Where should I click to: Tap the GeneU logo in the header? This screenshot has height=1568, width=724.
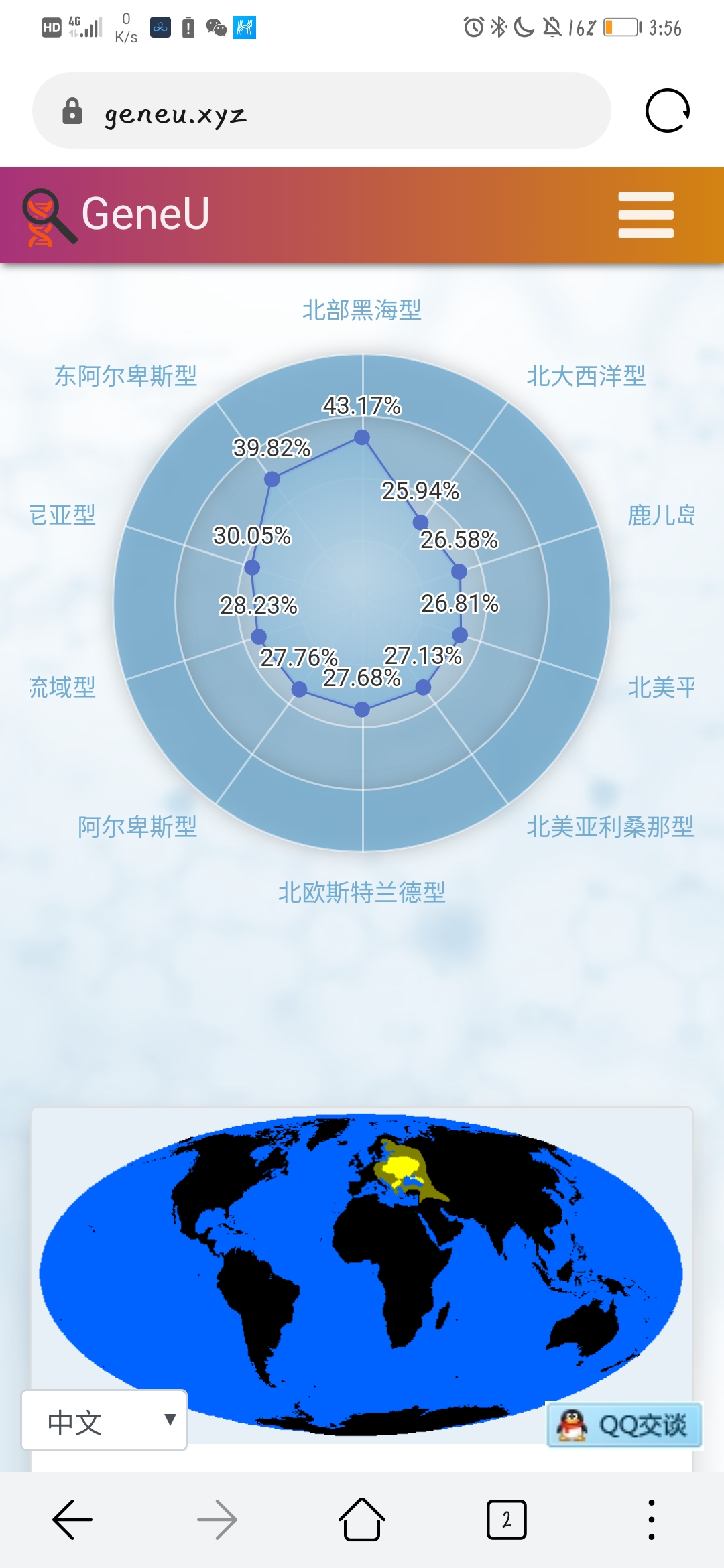(116, 216)
